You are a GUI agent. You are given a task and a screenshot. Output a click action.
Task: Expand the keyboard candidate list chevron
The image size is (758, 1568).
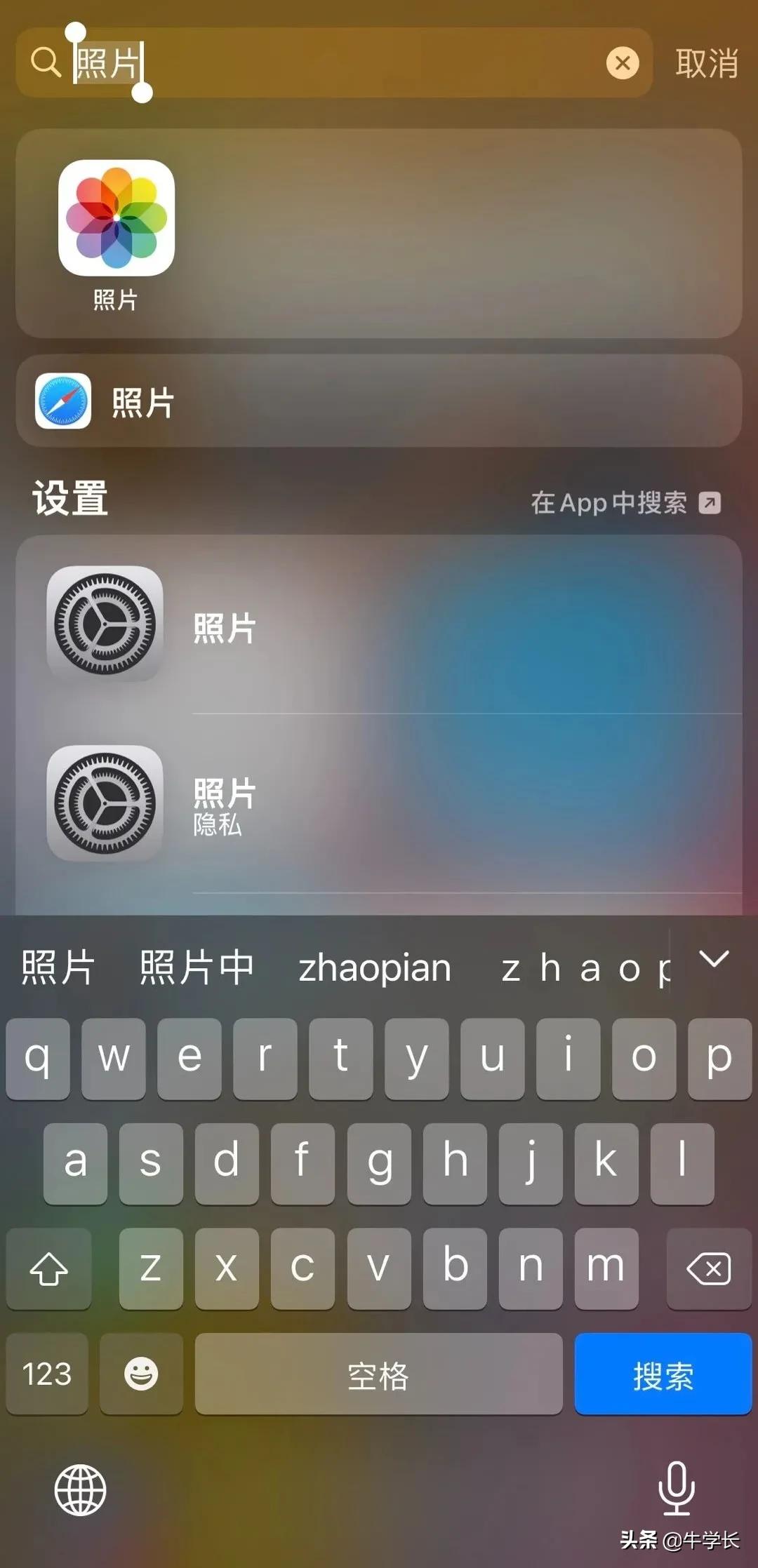pos(714,959)
